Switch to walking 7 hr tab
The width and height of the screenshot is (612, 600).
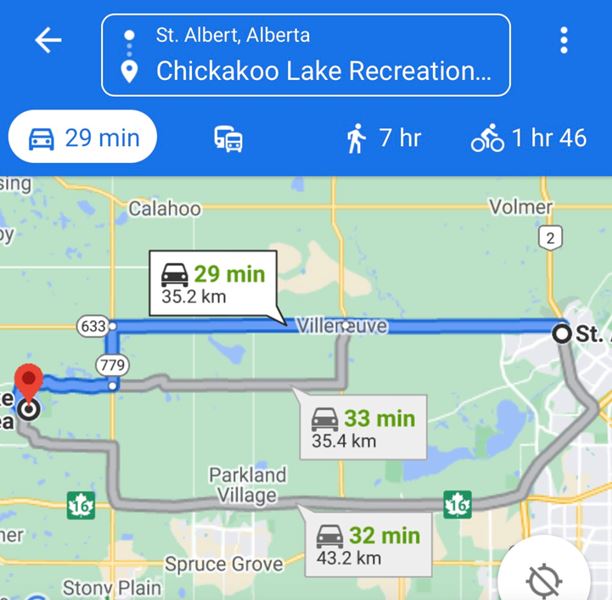tap(383, 138)
